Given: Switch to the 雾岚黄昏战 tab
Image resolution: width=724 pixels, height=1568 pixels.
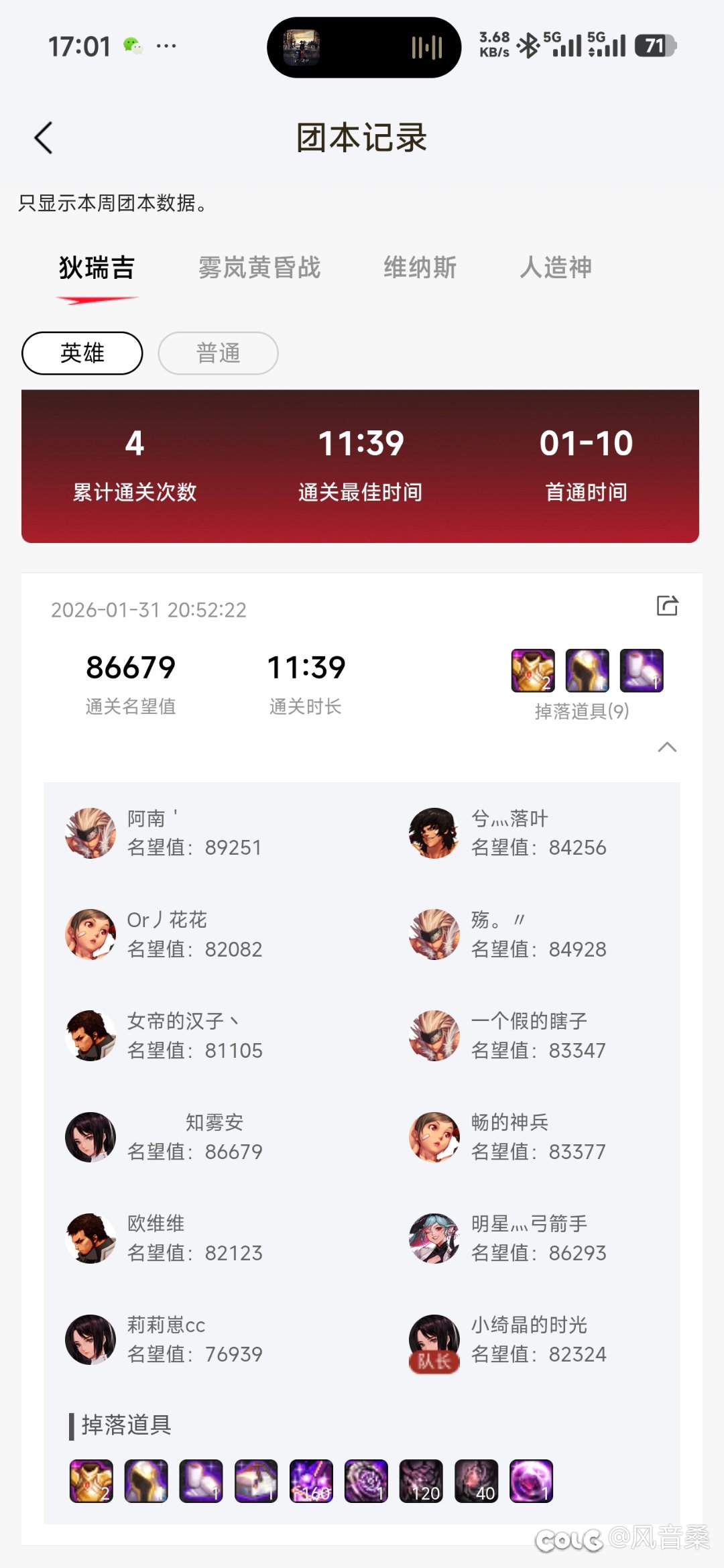Looking at the screenshot, I should coord(259,267).
